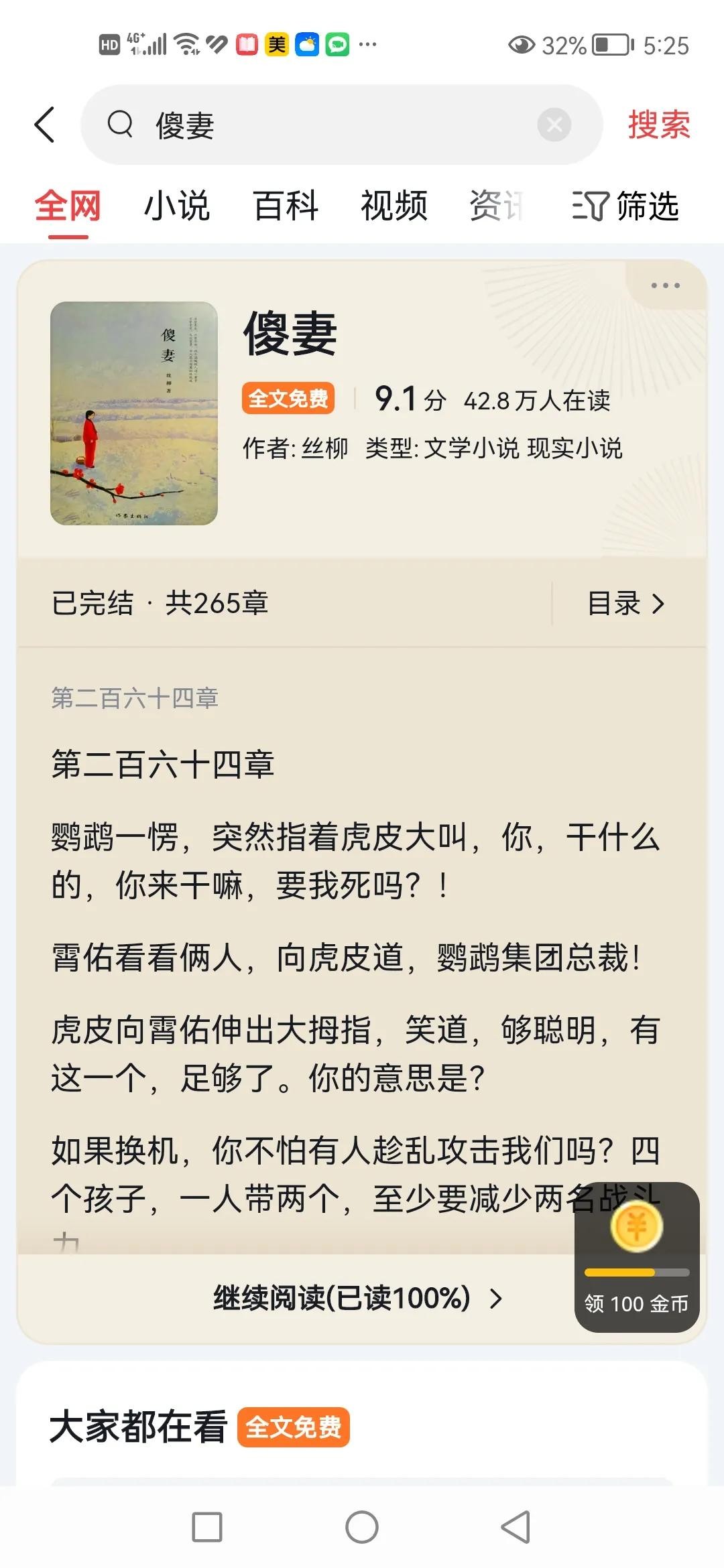Image resolution: width=724 pixels, height=1568 pixels.
Task: Switch to the 小说 tab
Action: point(177,206)
